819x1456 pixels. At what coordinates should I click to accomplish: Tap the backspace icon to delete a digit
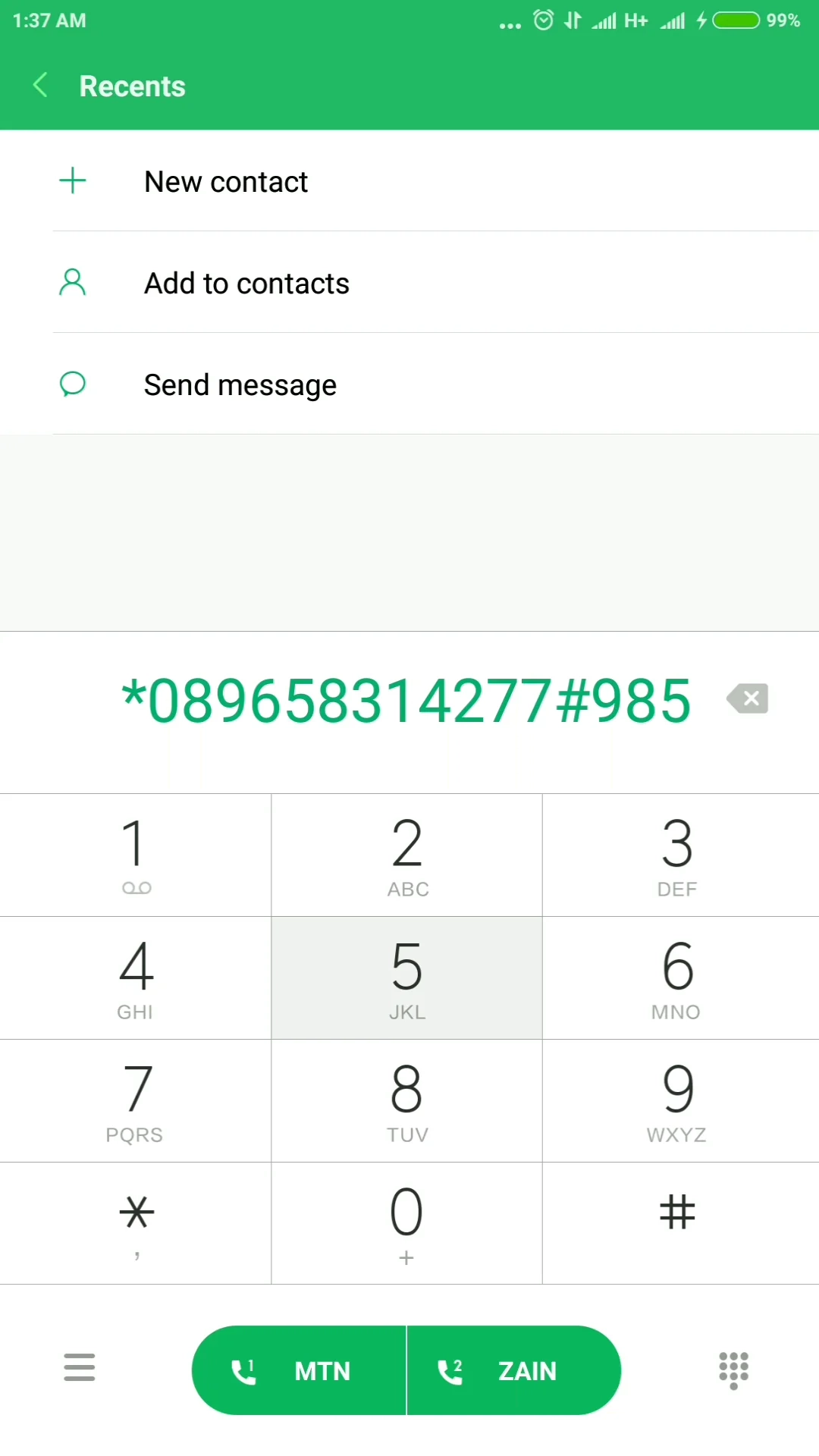(x=747, y=698)
